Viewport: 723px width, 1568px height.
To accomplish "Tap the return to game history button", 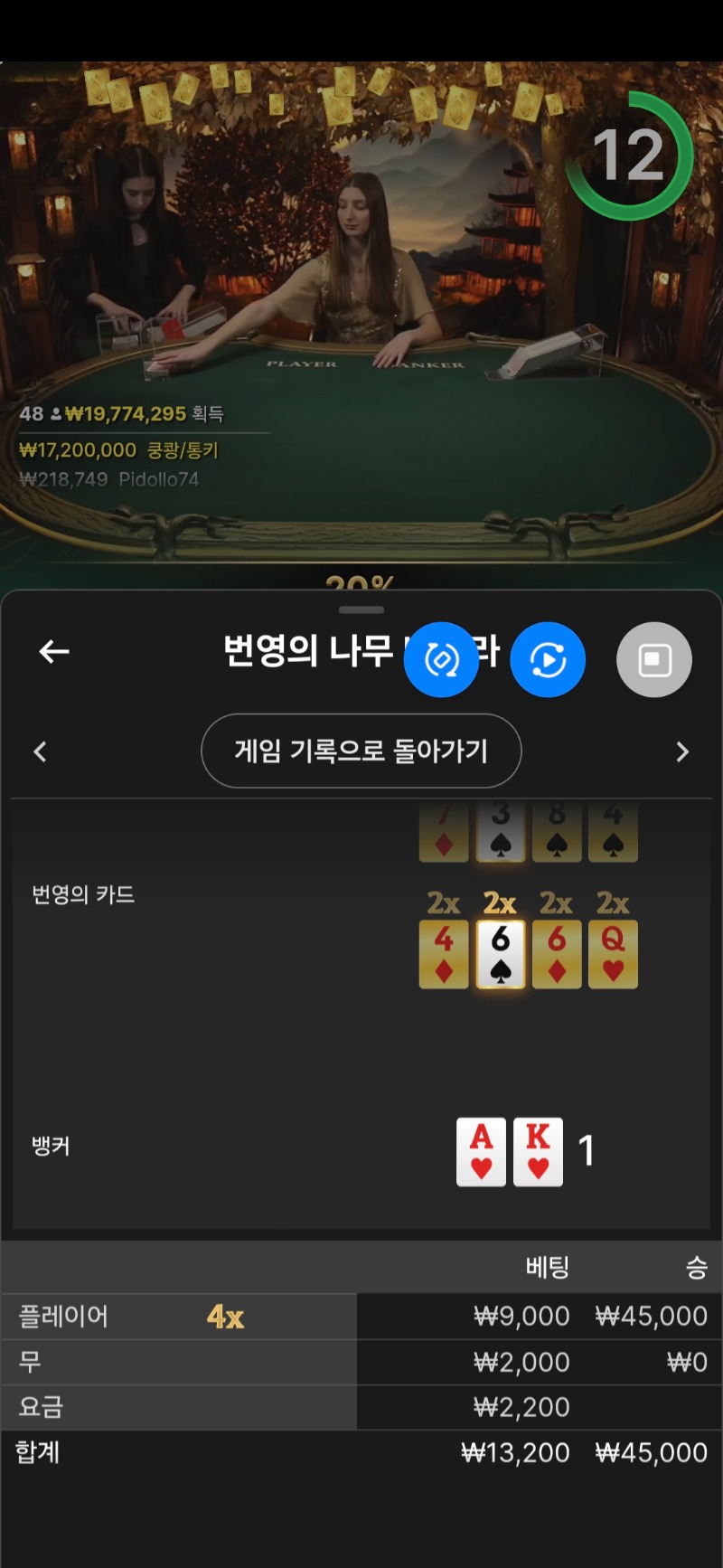I will 361,751.
